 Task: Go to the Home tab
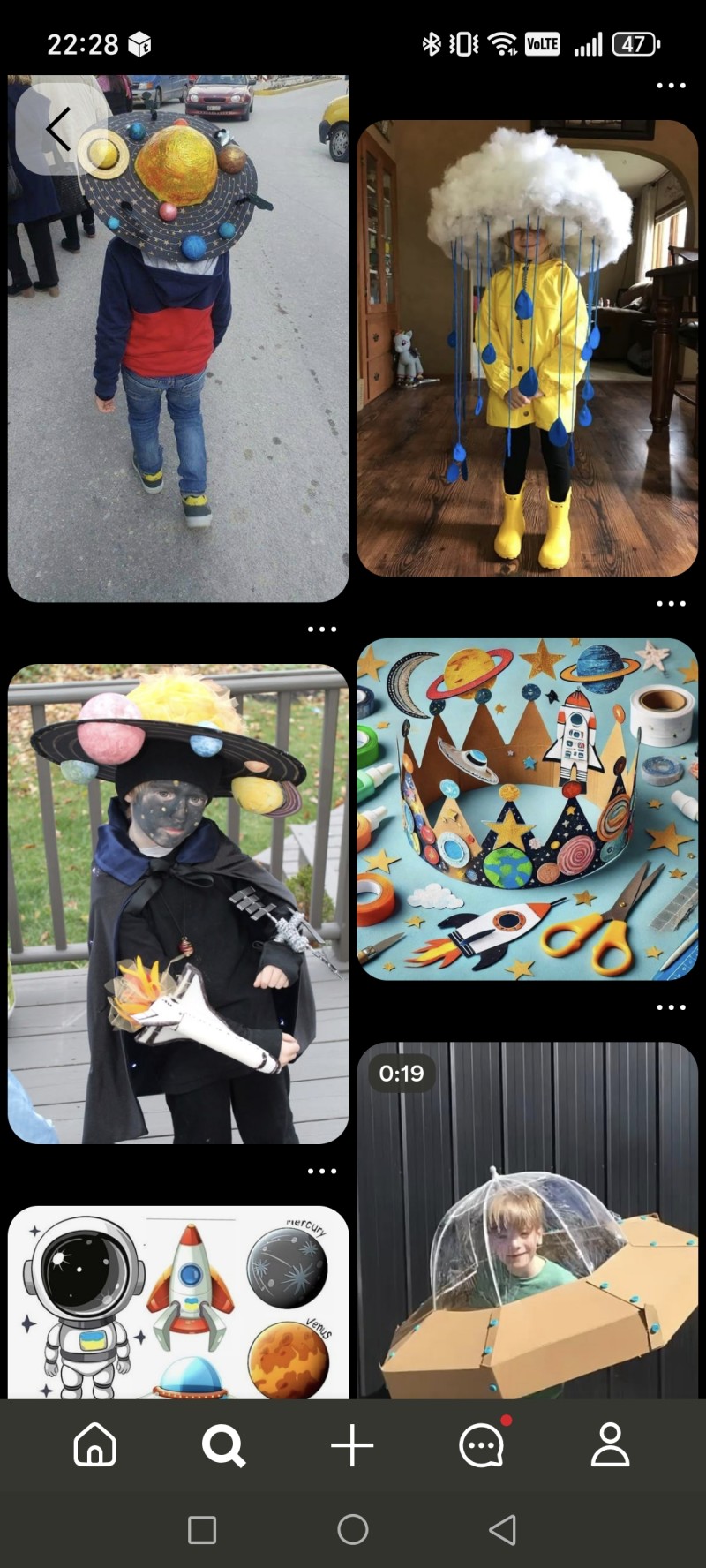point(95,1445)
